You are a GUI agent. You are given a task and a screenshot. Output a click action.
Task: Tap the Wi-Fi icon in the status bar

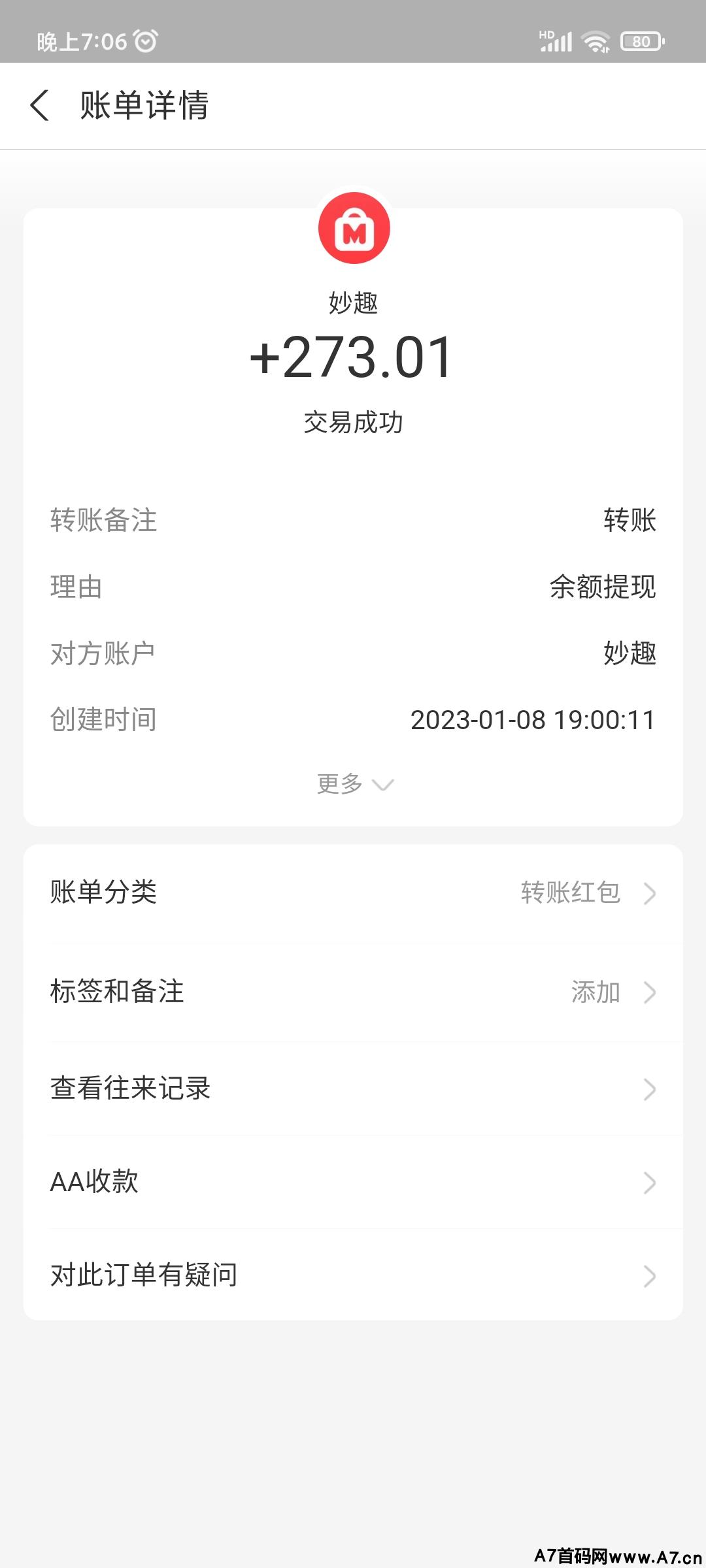point(596,41)
